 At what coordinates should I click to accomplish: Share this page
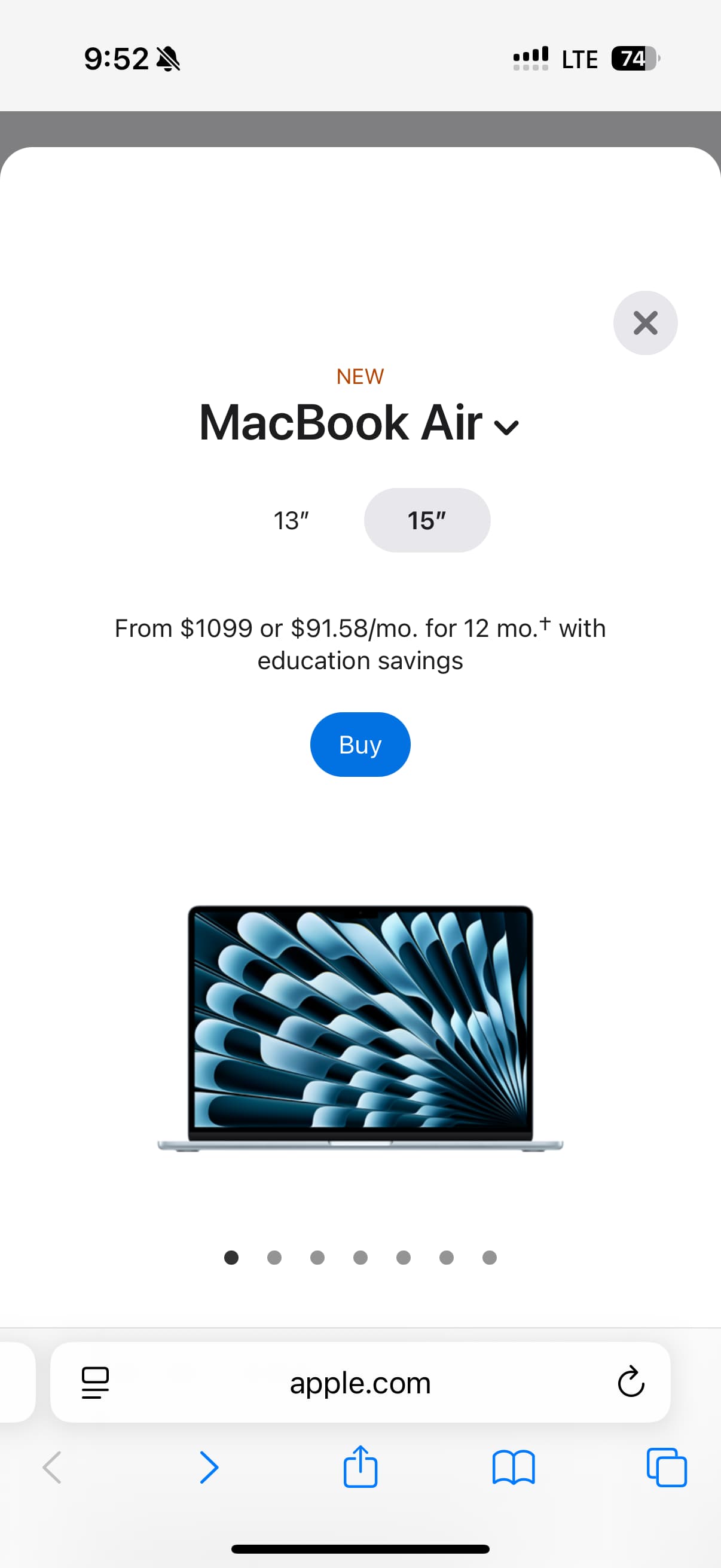click(x=360, y=1466)
